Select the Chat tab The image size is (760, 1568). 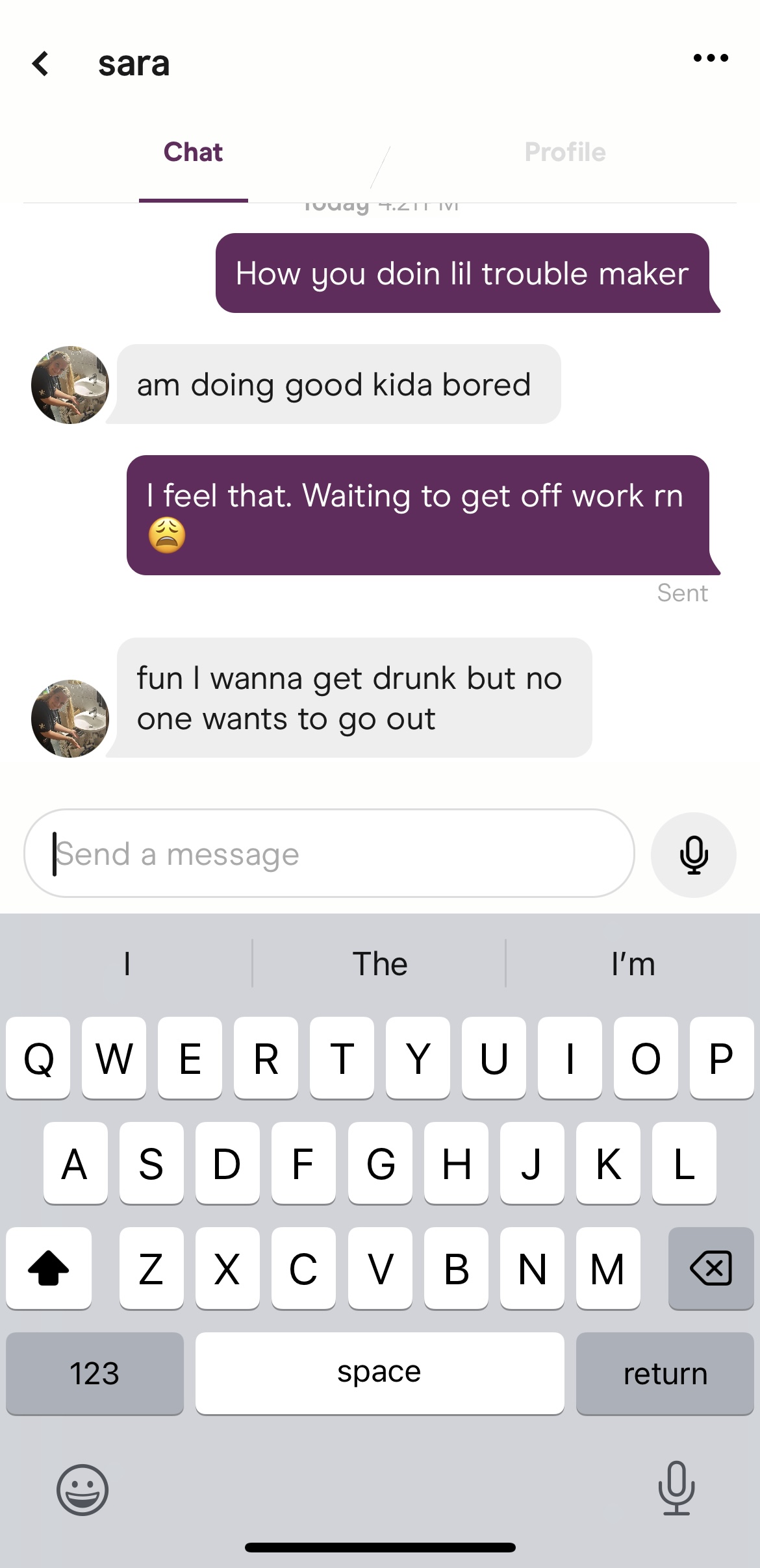193,153
